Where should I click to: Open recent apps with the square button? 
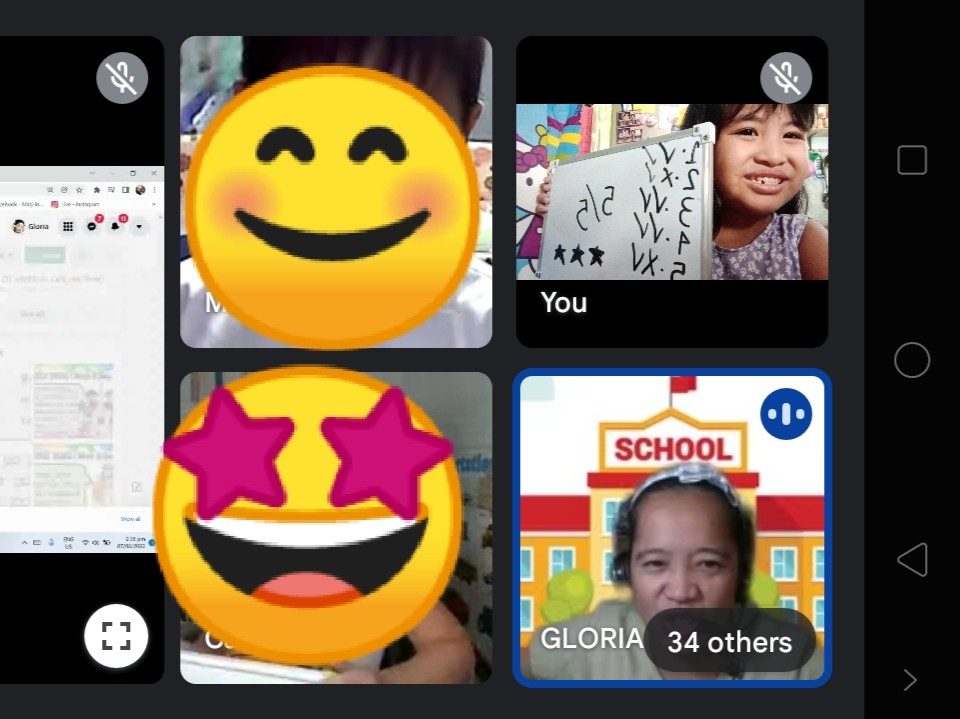coord(912,160)
